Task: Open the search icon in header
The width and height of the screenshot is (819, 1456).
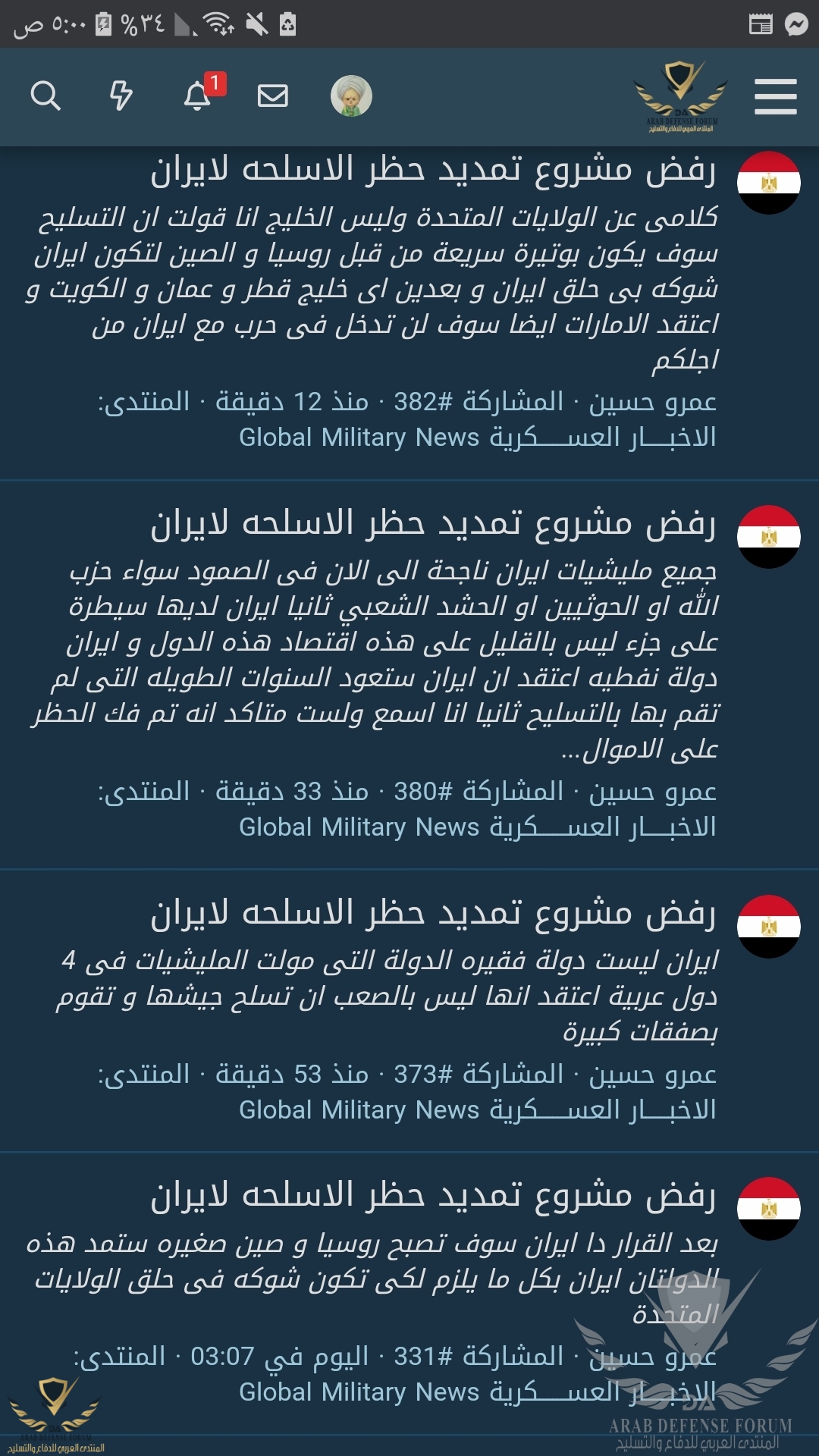Action: (45, 96)
